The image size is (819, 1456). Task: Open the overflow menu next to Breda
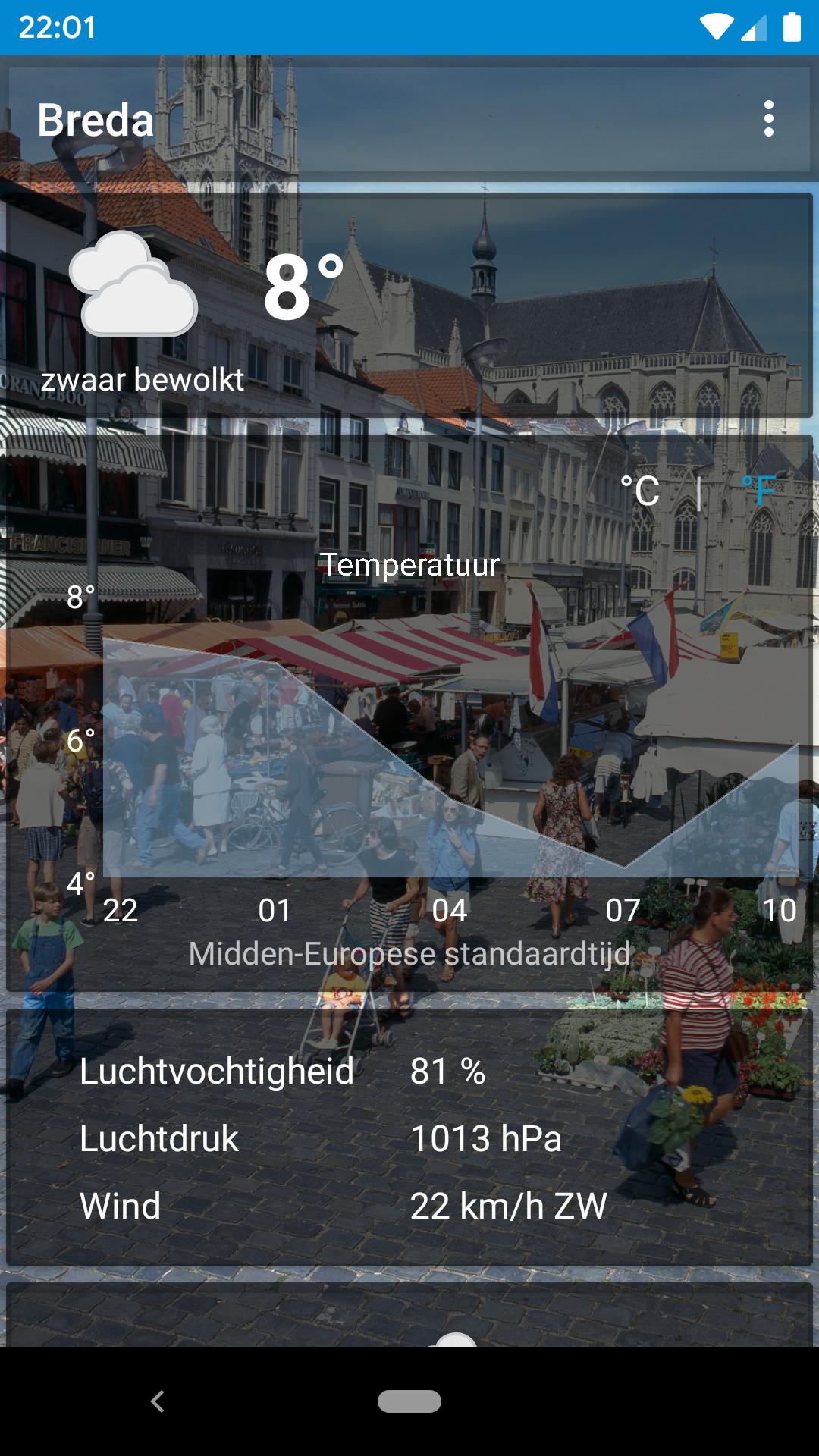(768, 119)
